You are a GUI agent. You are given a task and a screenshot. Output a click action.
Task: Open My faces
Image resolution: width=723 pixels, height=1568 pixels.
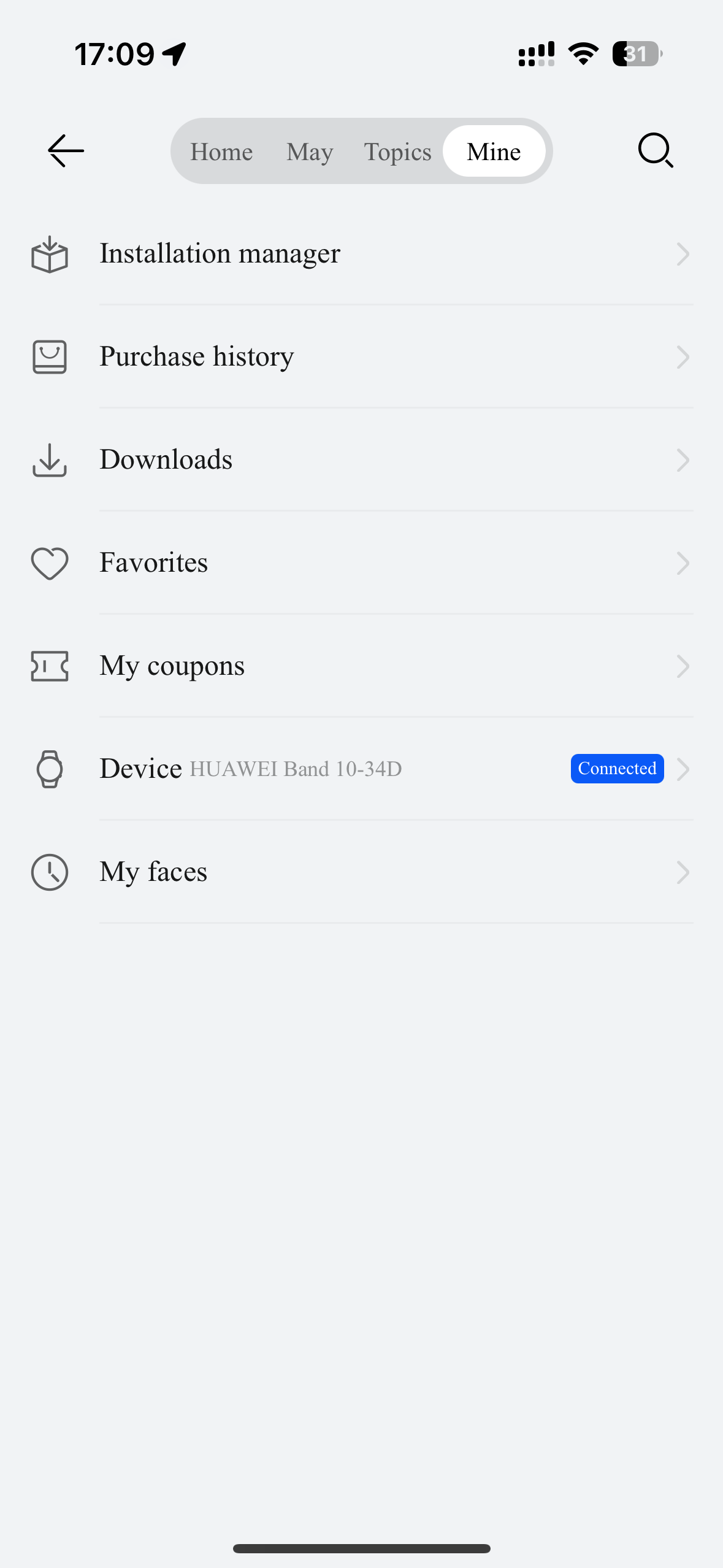(x=362, y=872)
